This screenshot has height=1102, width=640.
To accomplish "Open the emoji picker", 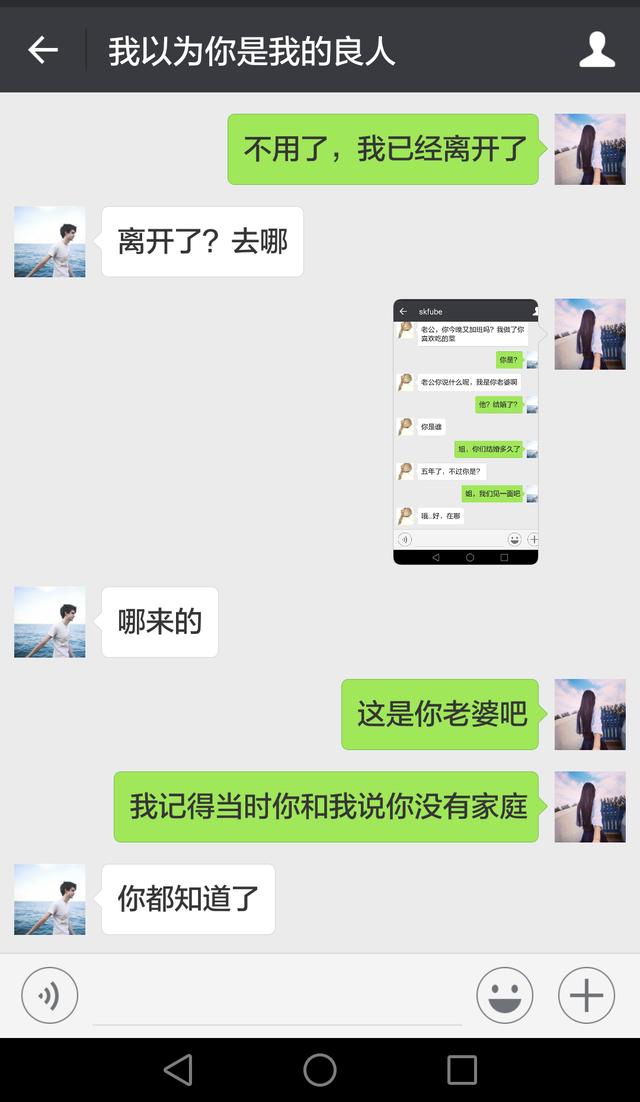I will (x=505, y=995).
